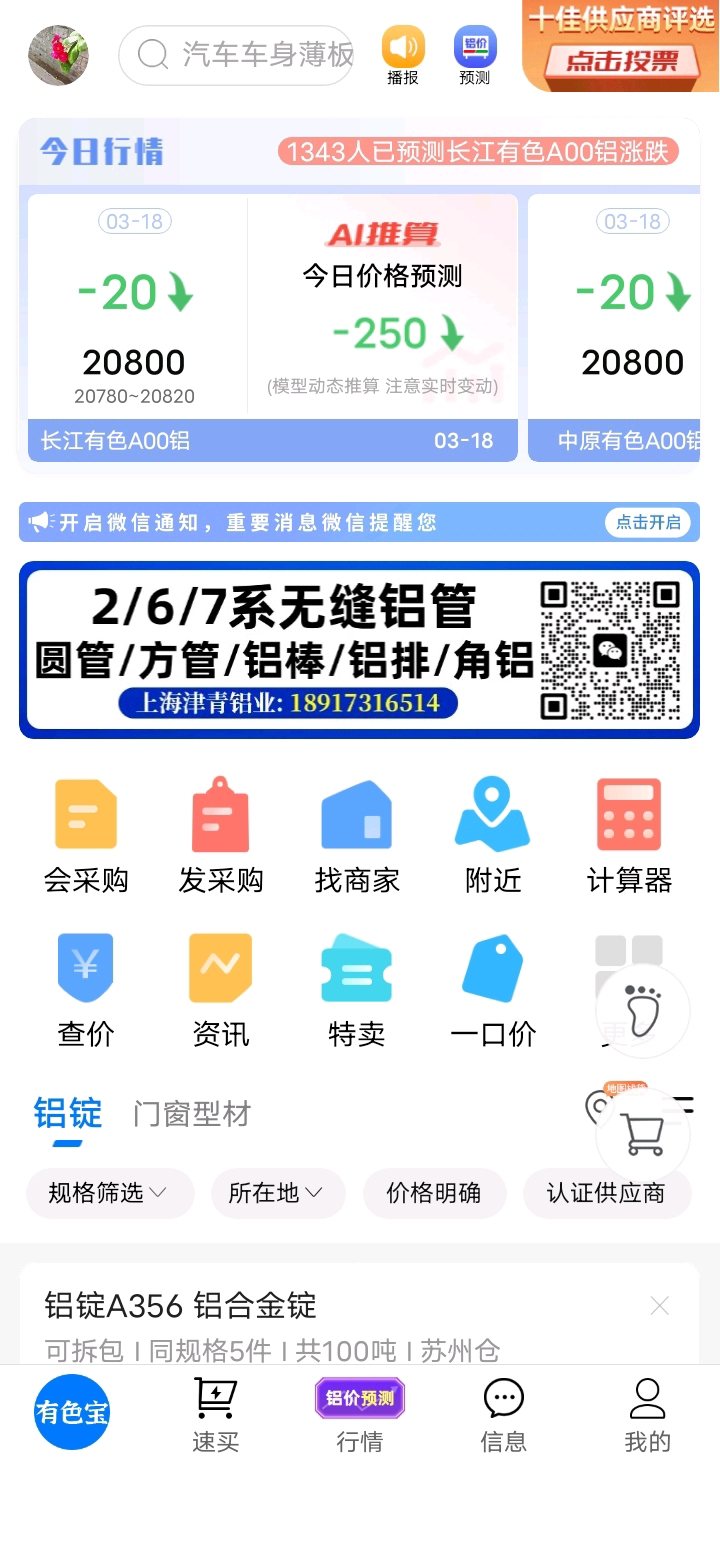Select the 价格明确 filter chip
This screenshot has width=720, height=1544.
point(434,1193)
